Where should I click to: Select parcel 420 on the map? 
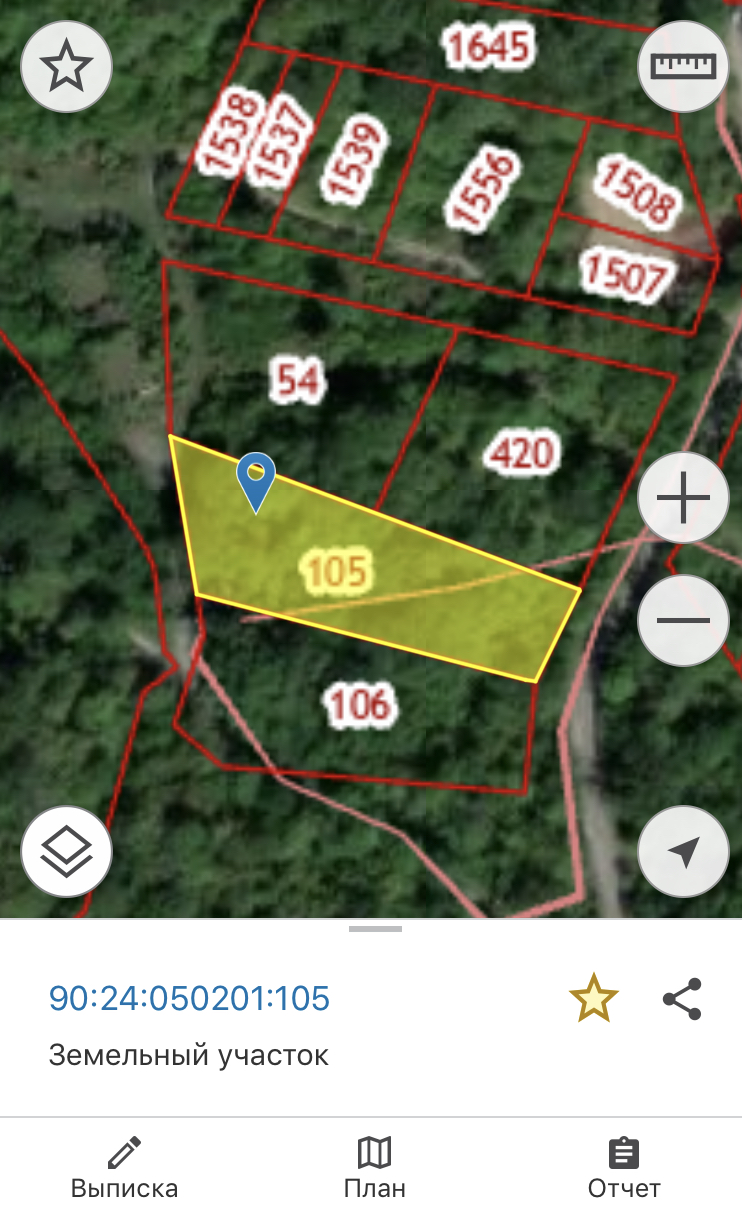[x=521, y=453]
